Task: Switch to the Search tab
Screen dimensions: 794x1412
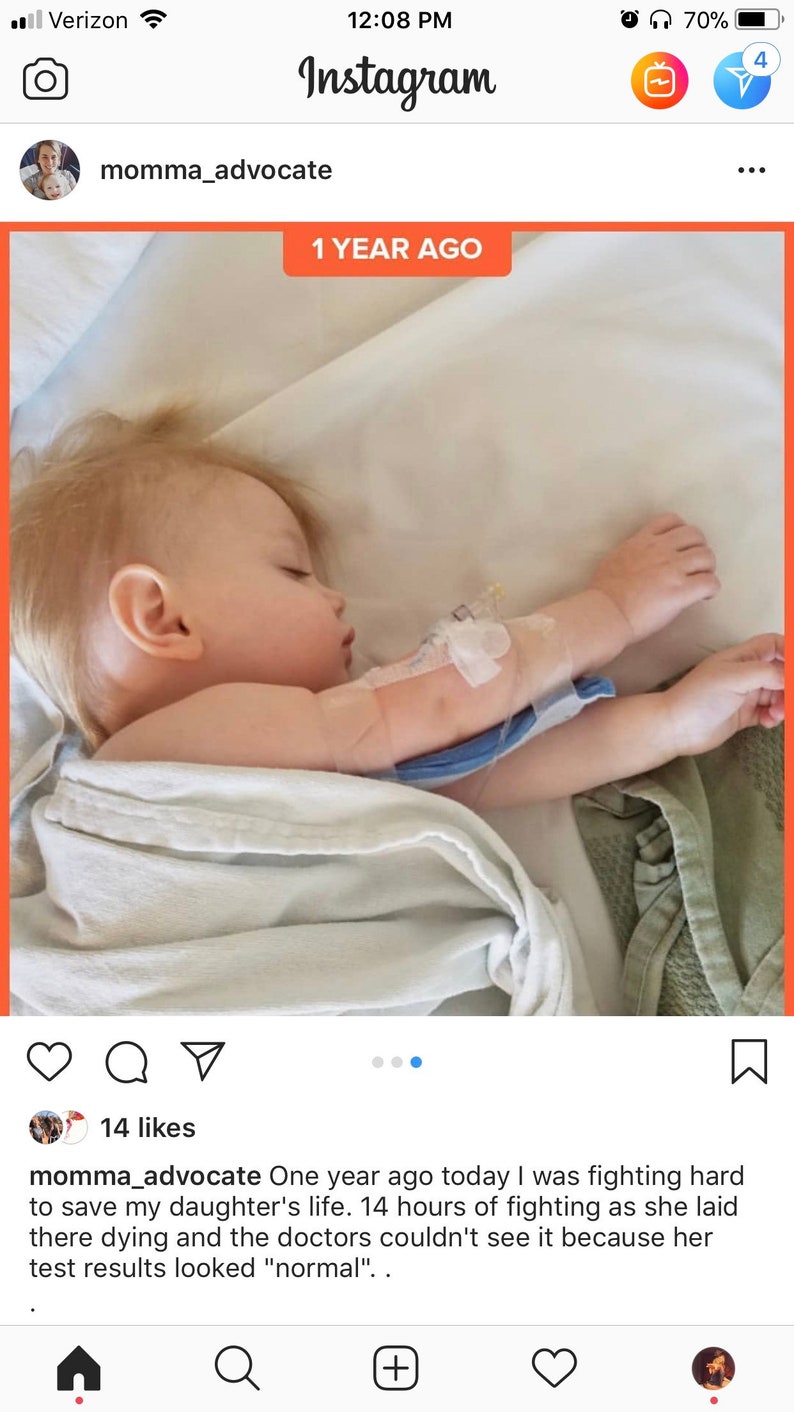Action: pyautogui.click(x=237, y=1367)
